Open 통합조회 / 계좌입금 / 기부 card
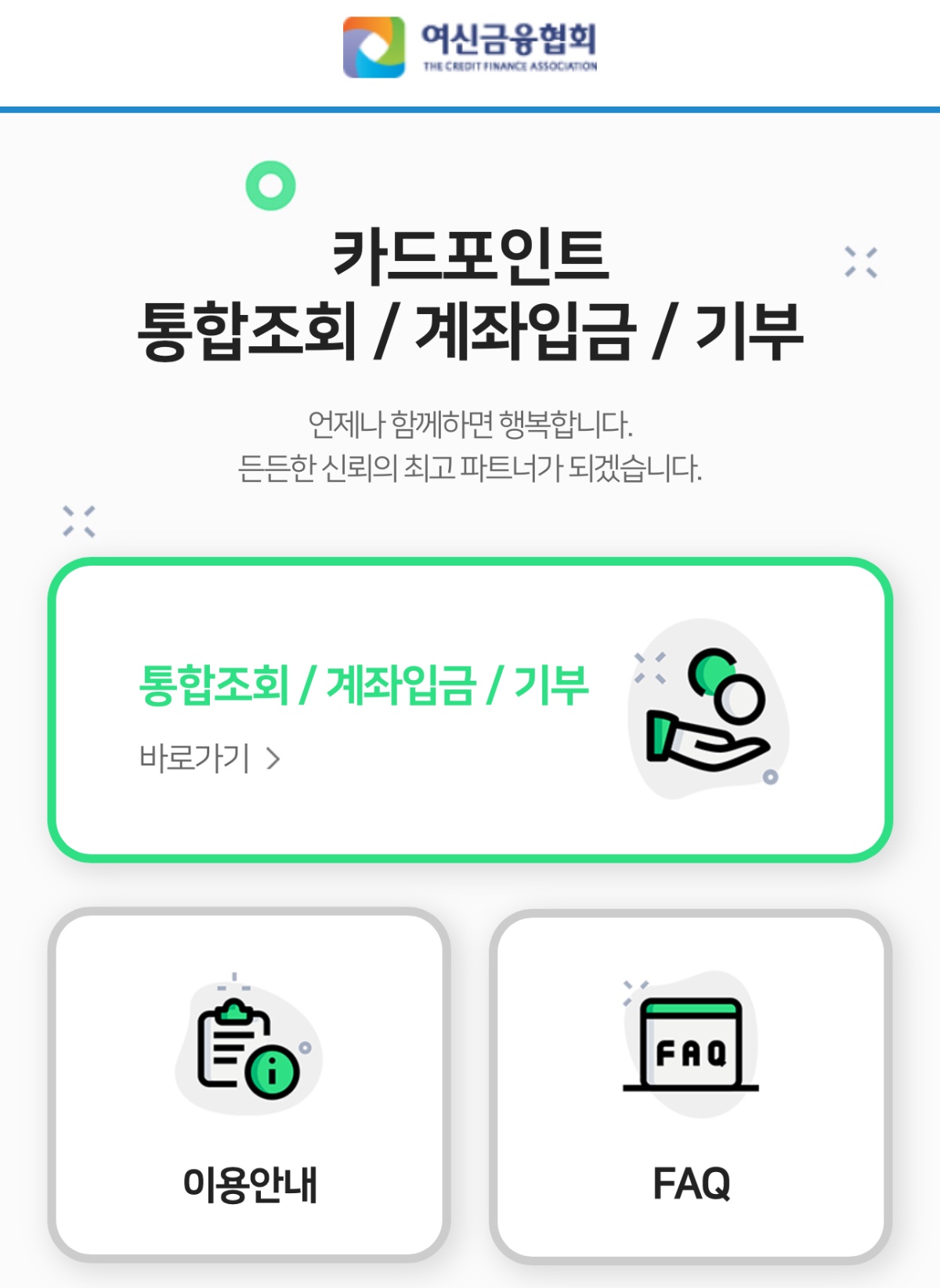Viewport: 940px width, 1288px height. click(x=470, y=710)
